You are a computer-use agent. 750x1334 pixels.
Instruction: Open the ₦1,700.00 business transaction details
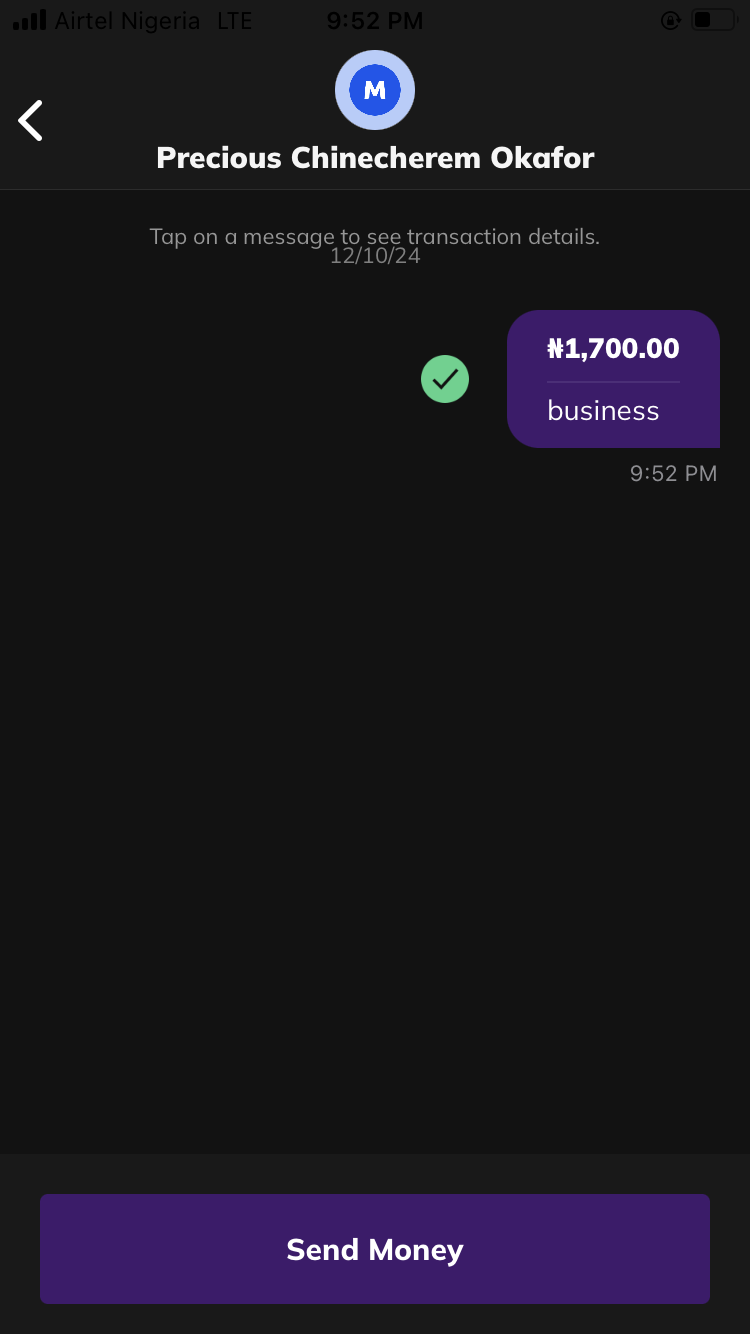[x=613, y=379]
